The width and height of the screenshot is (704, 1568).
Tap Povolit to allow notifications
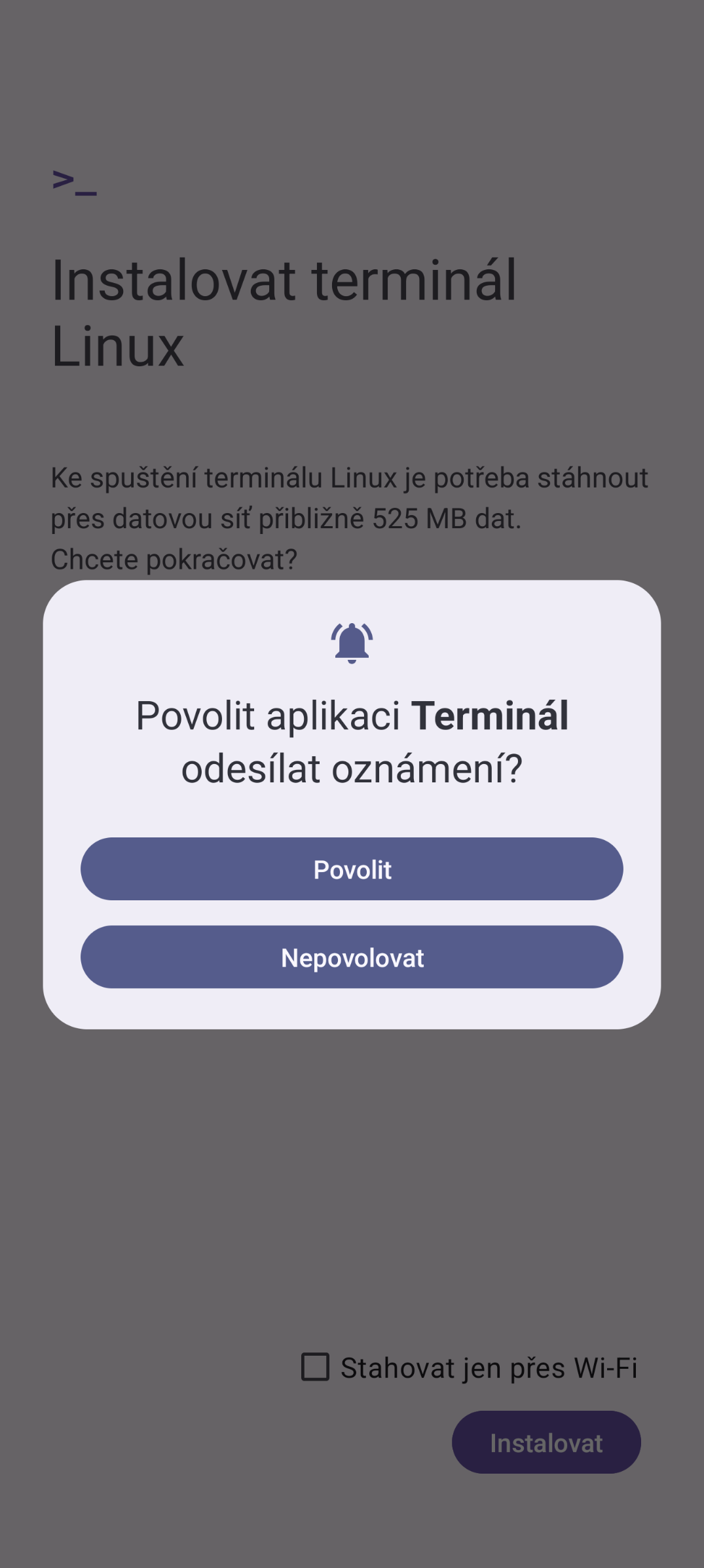click(x=352, y=869)
